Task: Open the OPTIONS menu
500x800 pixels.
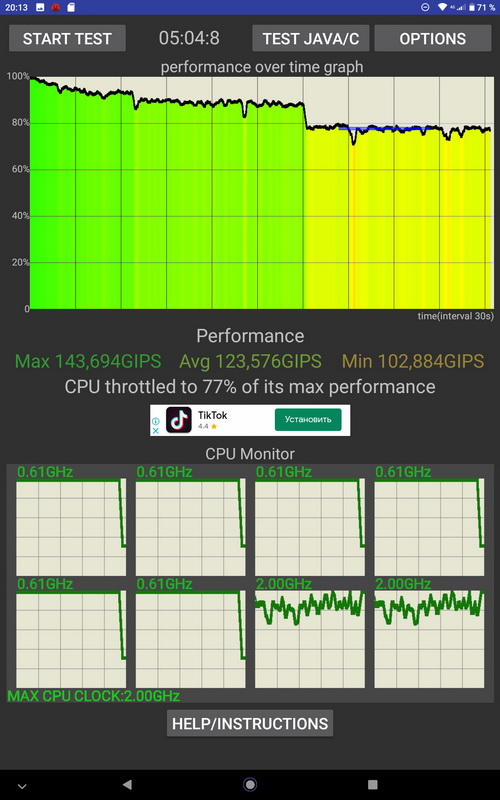Action: click(x=433, y=38)
